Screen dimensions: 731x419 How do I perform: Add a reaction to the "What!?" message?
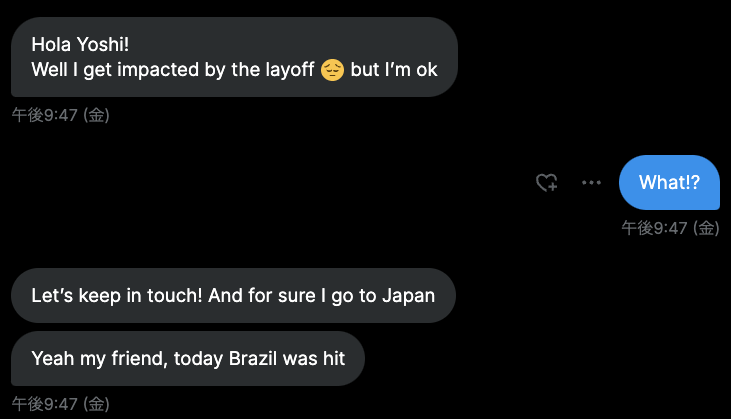[546, 183]
